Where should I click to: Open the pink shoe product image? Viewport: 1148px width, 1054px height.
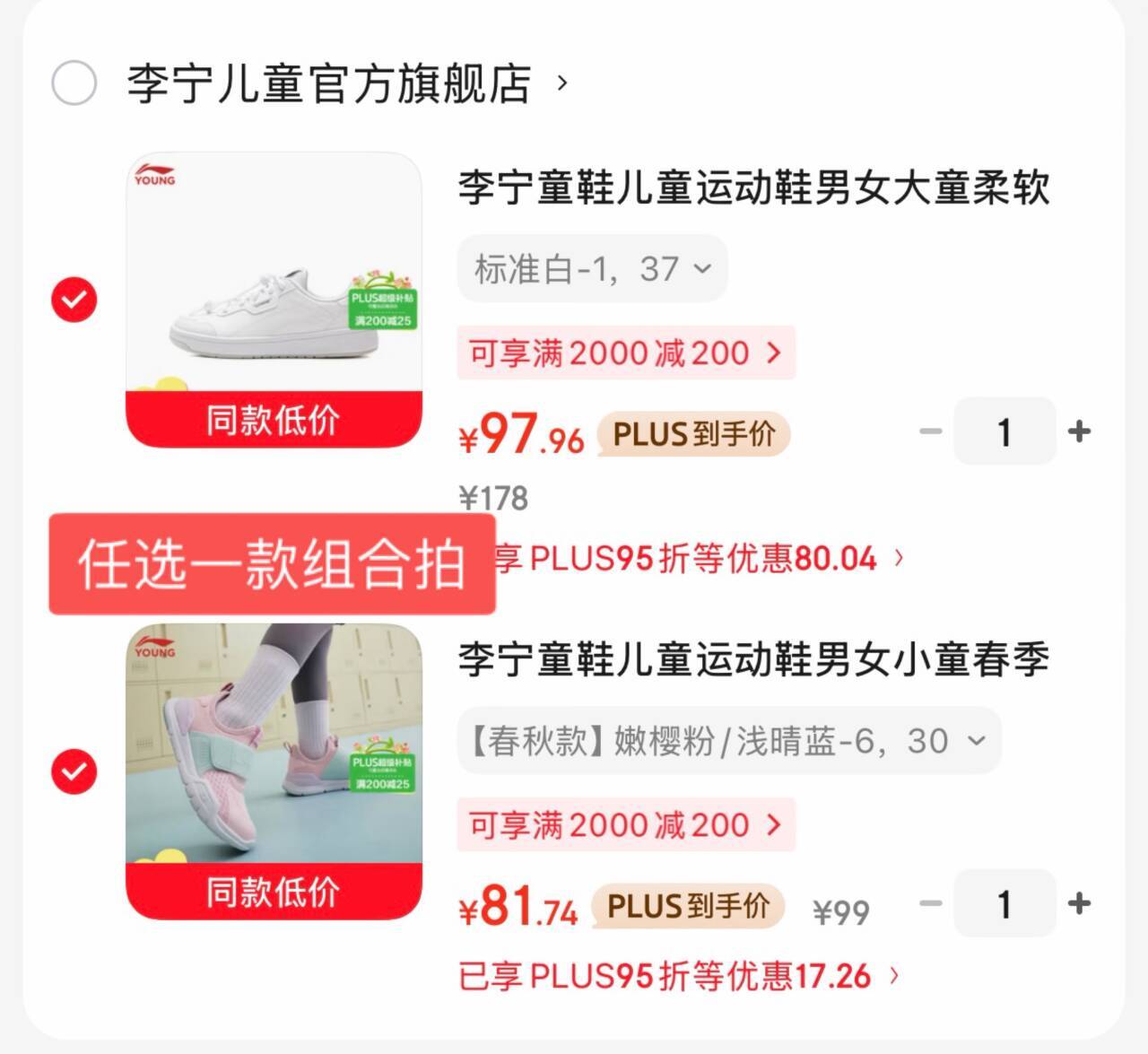pos(274,745)
